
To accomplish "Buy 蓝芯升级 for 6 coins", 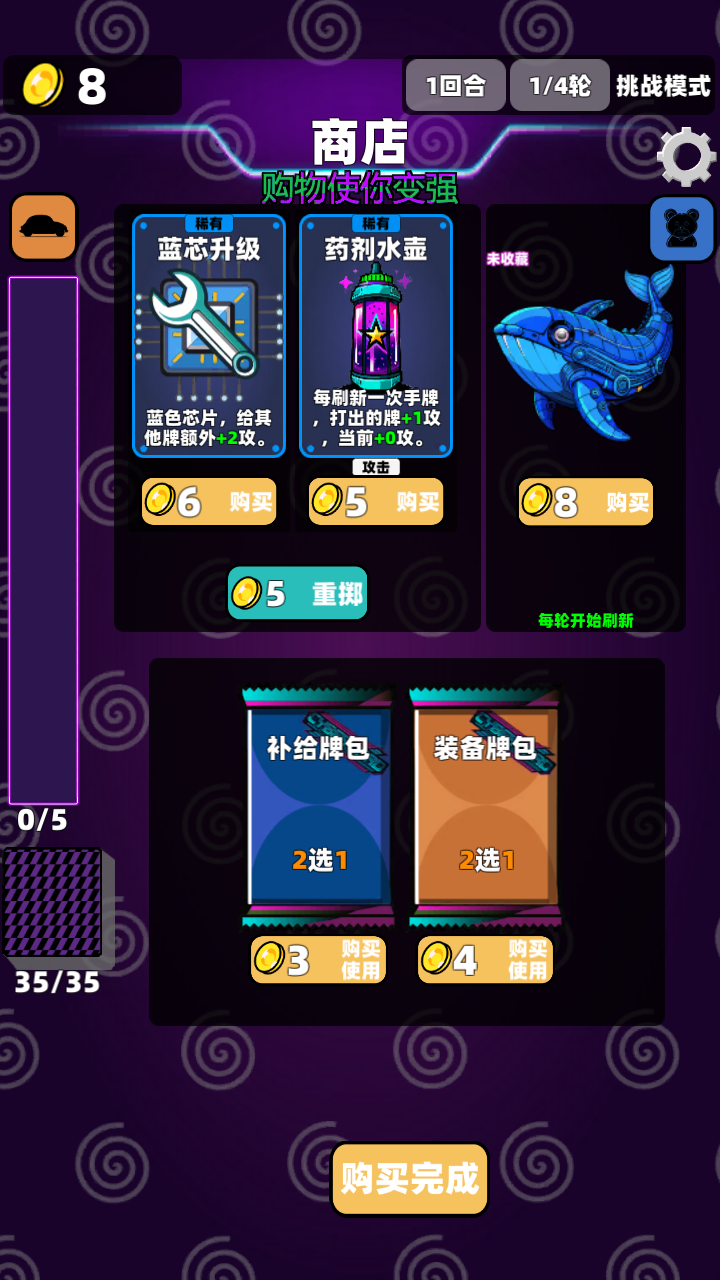I will click(209, 501).
